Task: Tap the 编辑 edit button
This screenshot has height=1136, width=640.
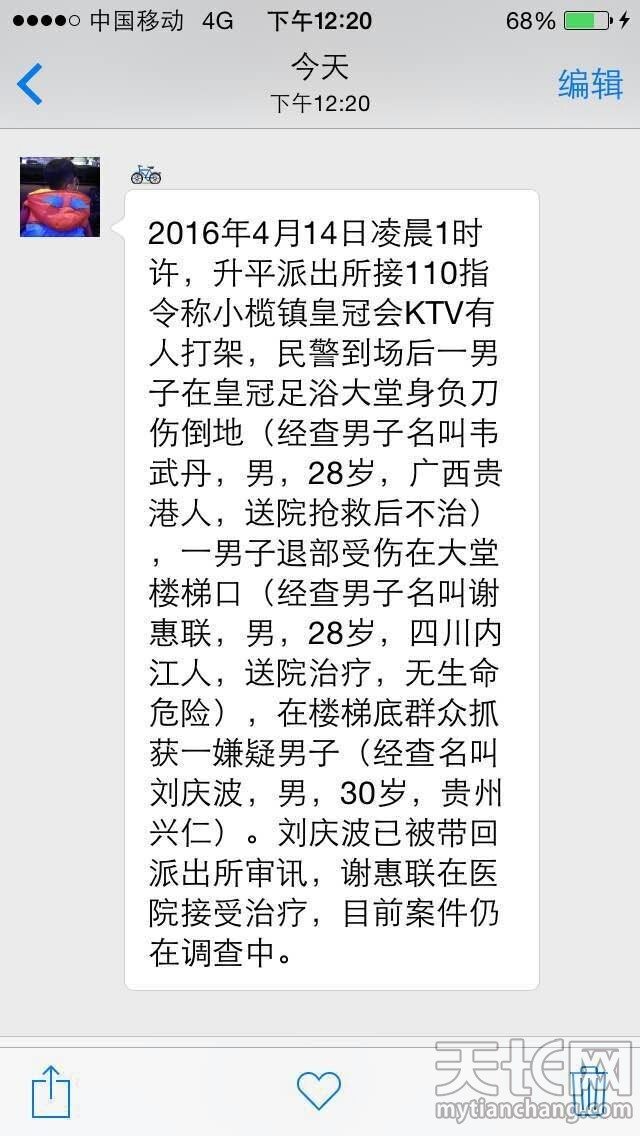Action: pyautogui.click(x=590, y=84)
